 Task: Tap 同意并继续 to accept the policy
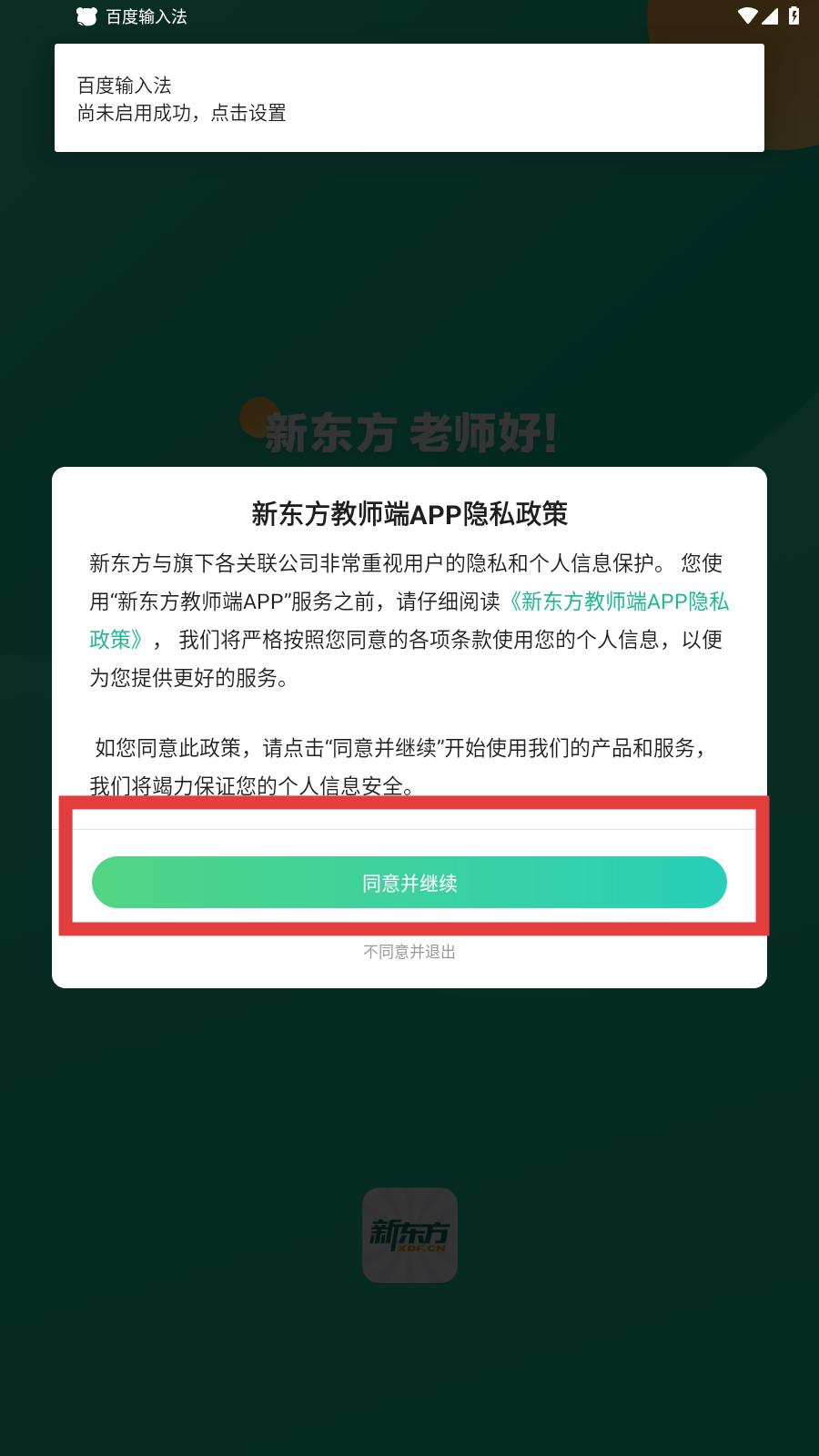409,882
